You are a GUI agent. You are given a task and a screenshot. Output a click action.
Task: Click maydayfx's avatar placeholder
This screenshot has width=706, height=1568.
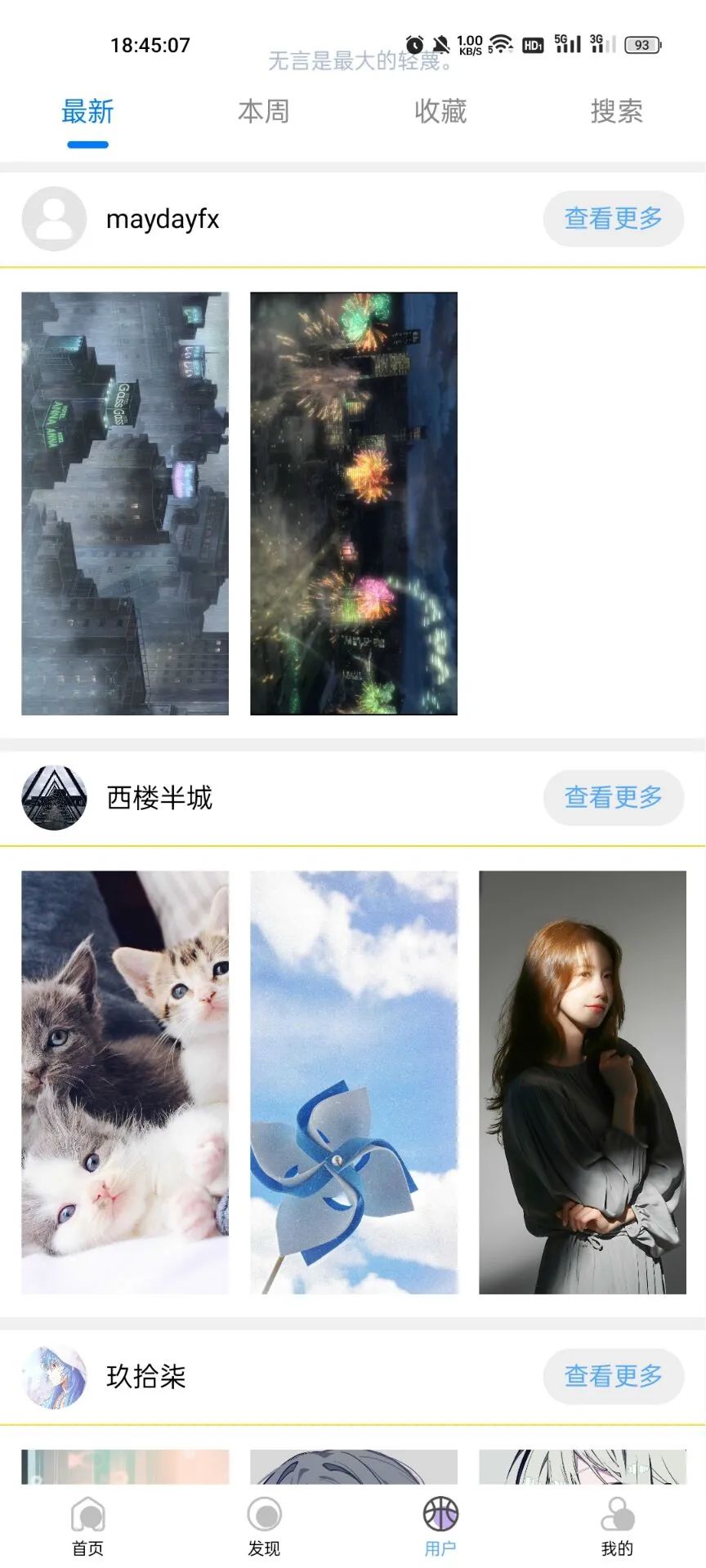[x=53, y=218]
